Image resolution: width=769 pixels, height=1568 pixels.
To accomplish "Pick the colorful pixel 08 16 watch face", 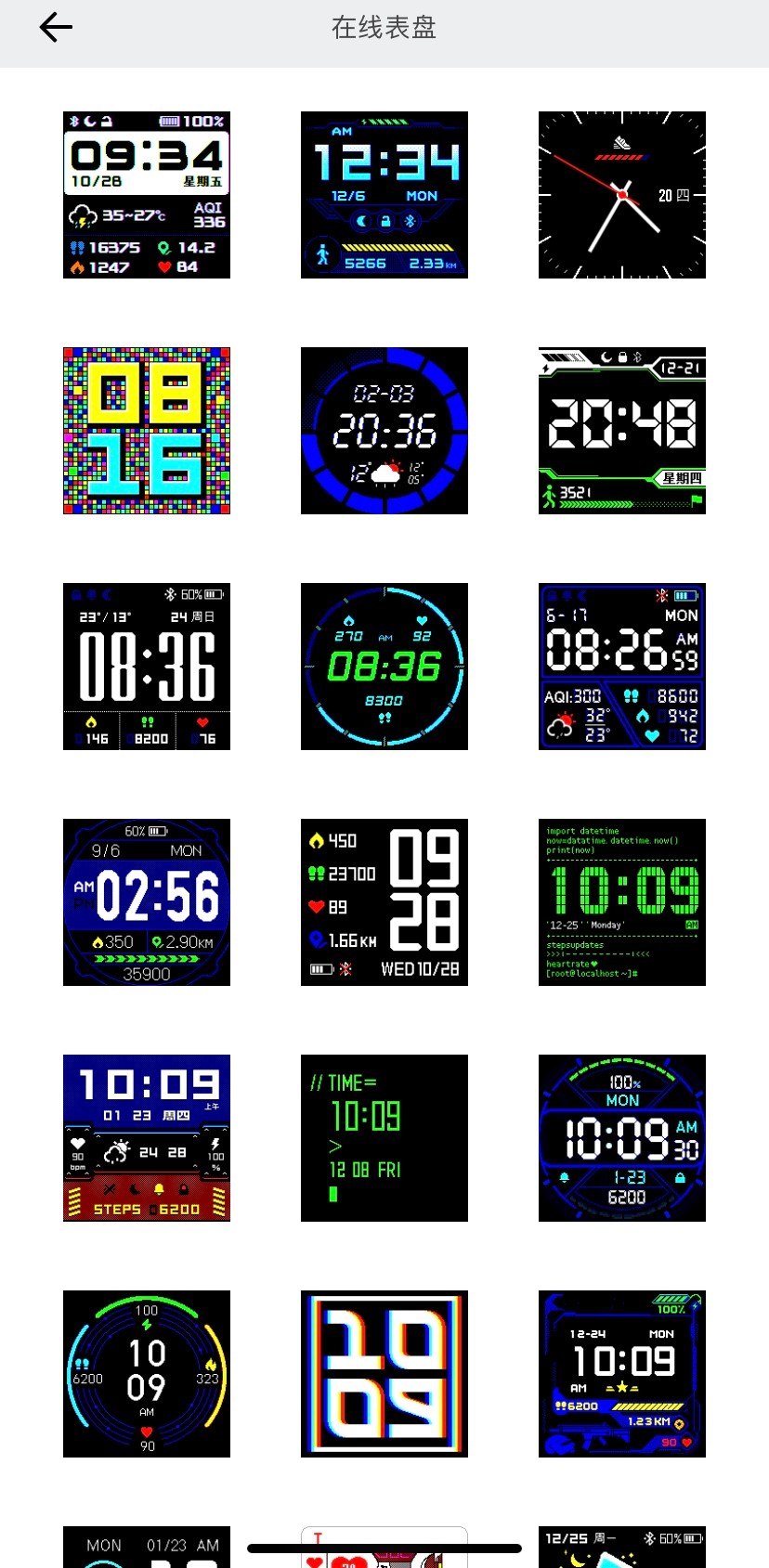I will pos(147,431).
